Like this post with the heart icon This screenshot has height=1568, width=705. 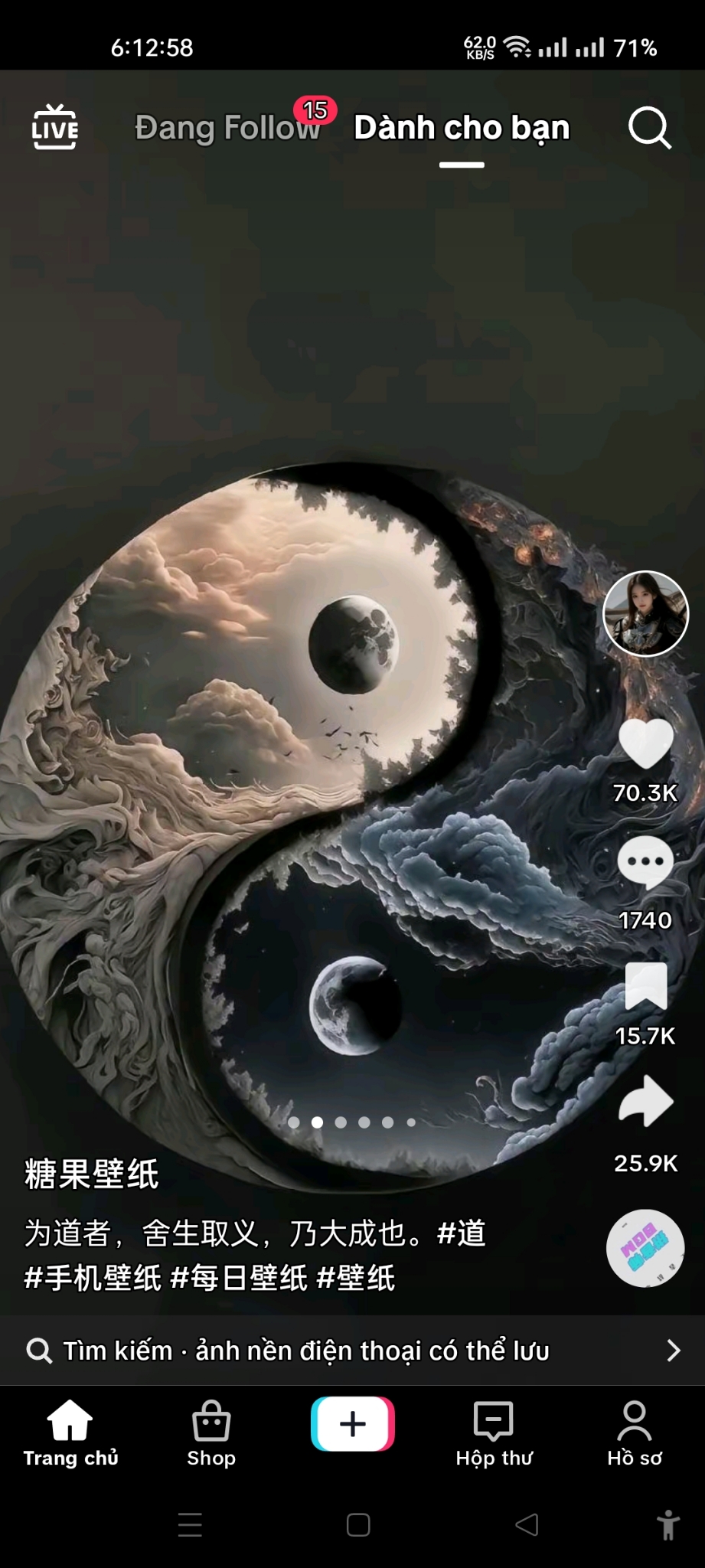(645, 743)
